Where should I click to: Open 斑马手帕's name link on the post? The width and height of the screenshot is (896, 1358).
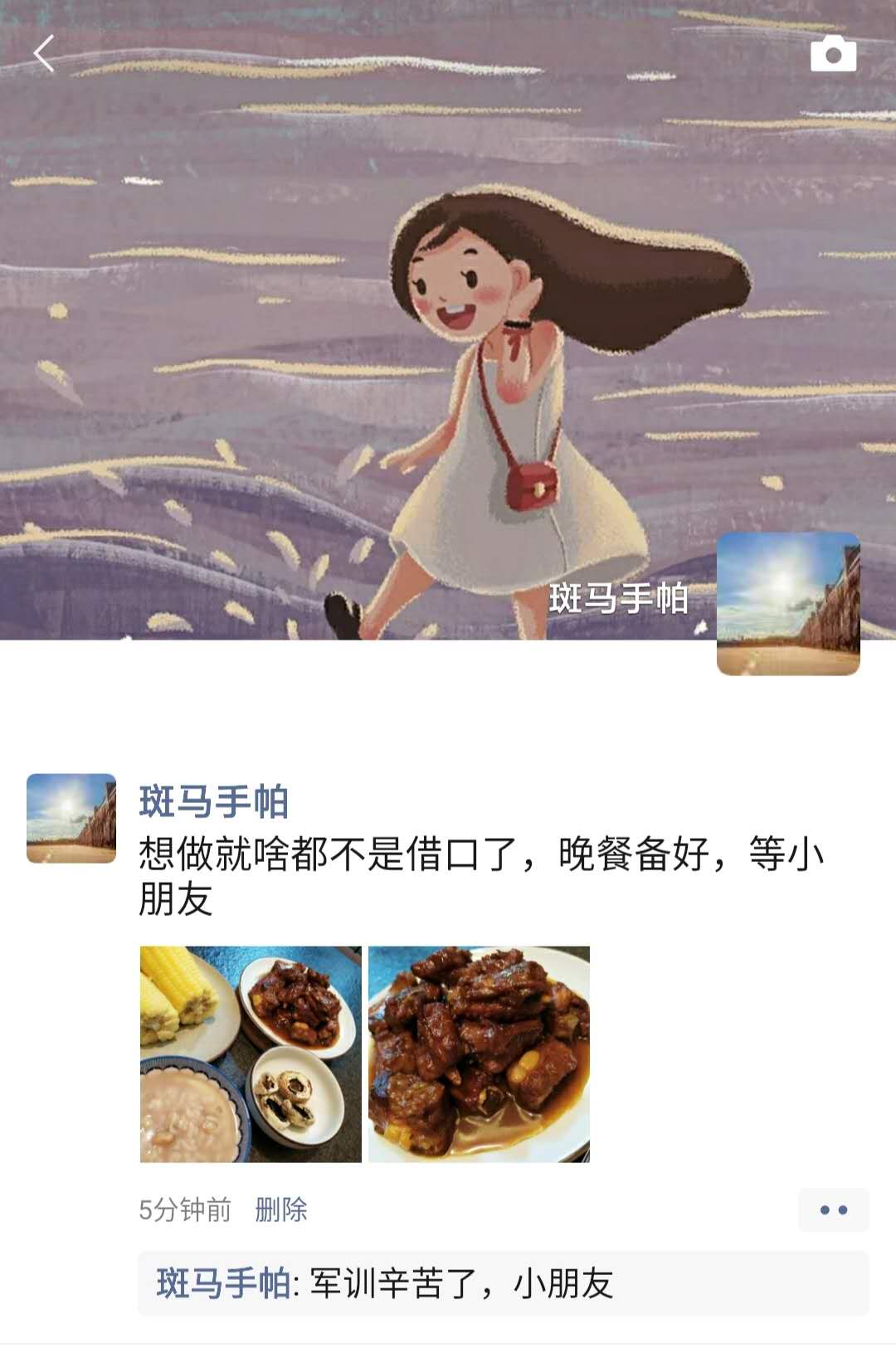tap(213, 802)
